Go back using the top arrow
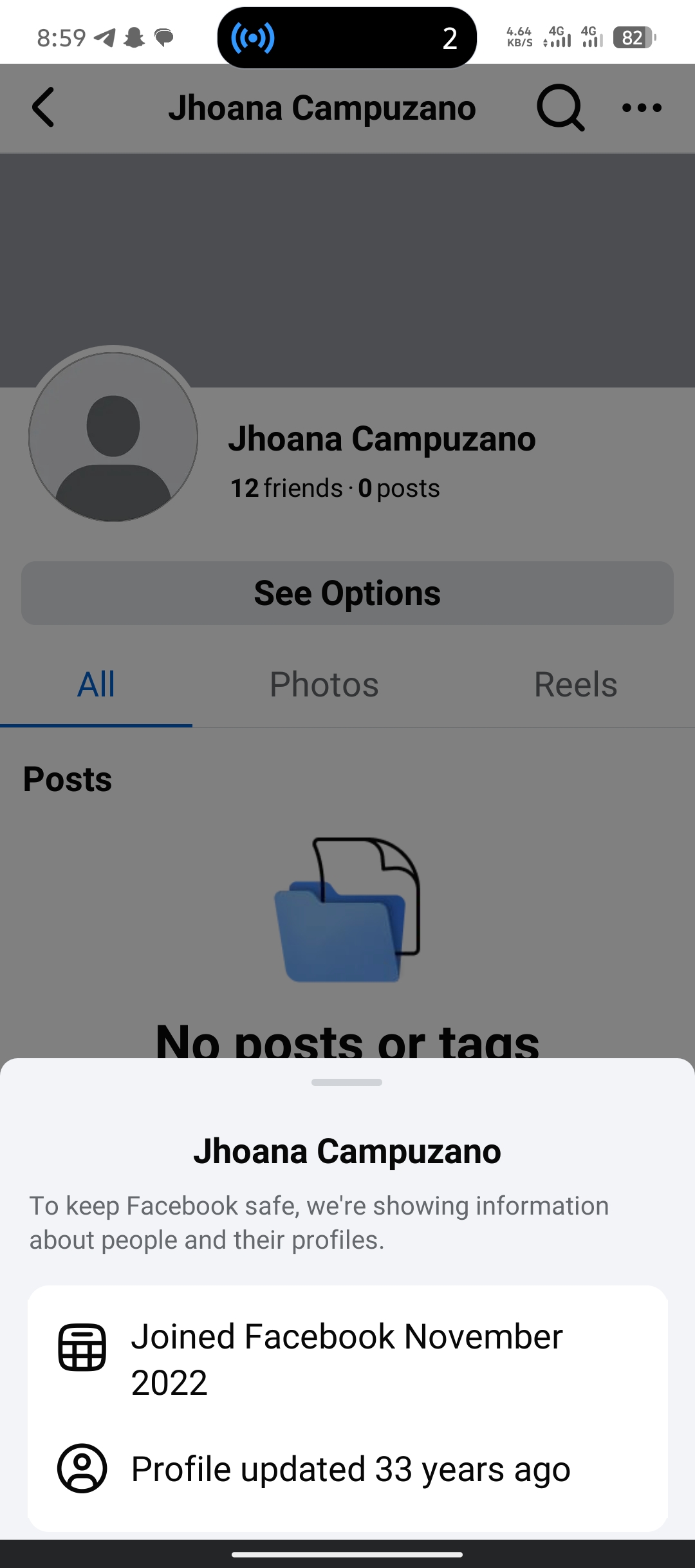 (43, 107)
